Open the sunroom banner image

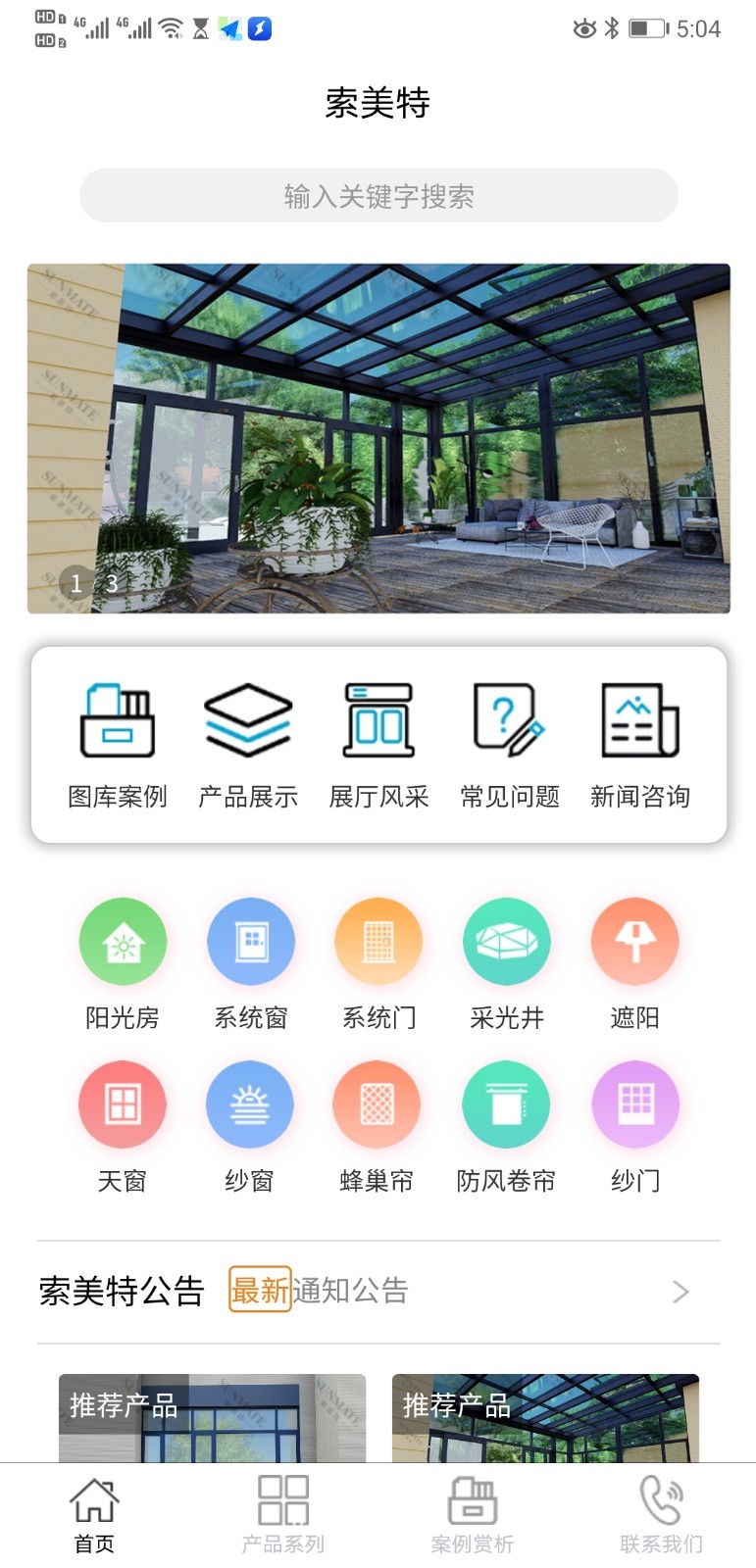tap(378, 438)
